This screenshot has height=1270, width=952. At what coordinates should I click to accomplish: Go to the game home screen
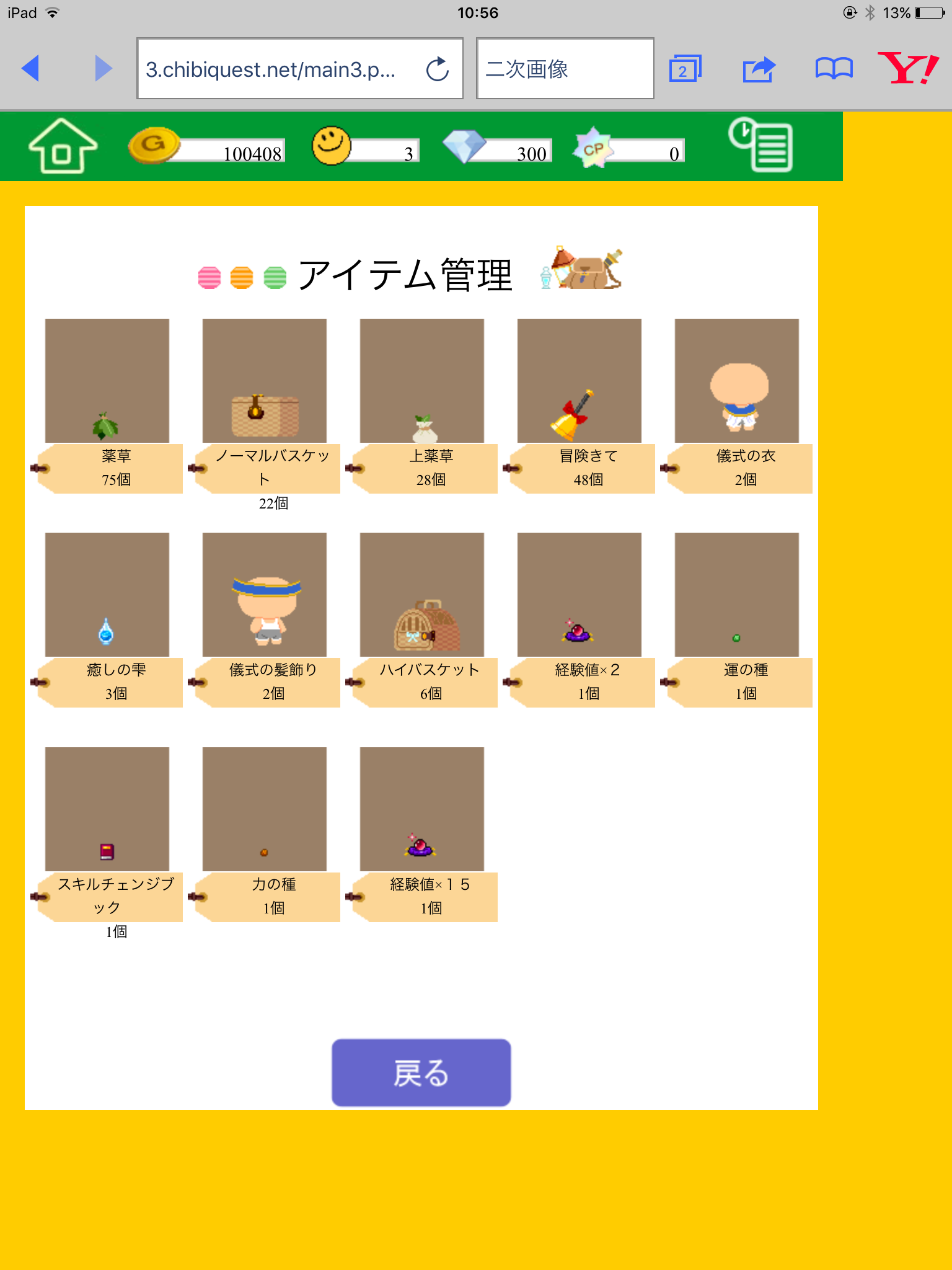(63, 146)
